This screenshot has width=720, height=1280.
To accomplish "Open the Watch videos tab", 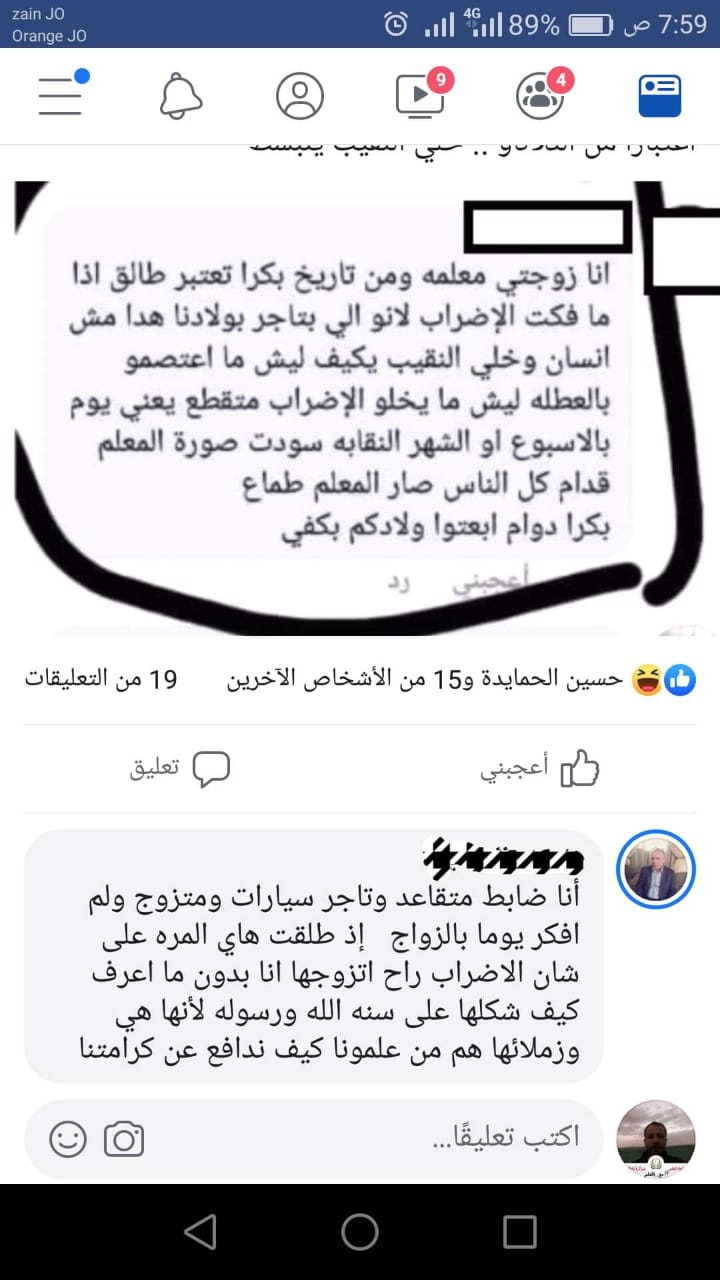I will [x=420, y=96].
